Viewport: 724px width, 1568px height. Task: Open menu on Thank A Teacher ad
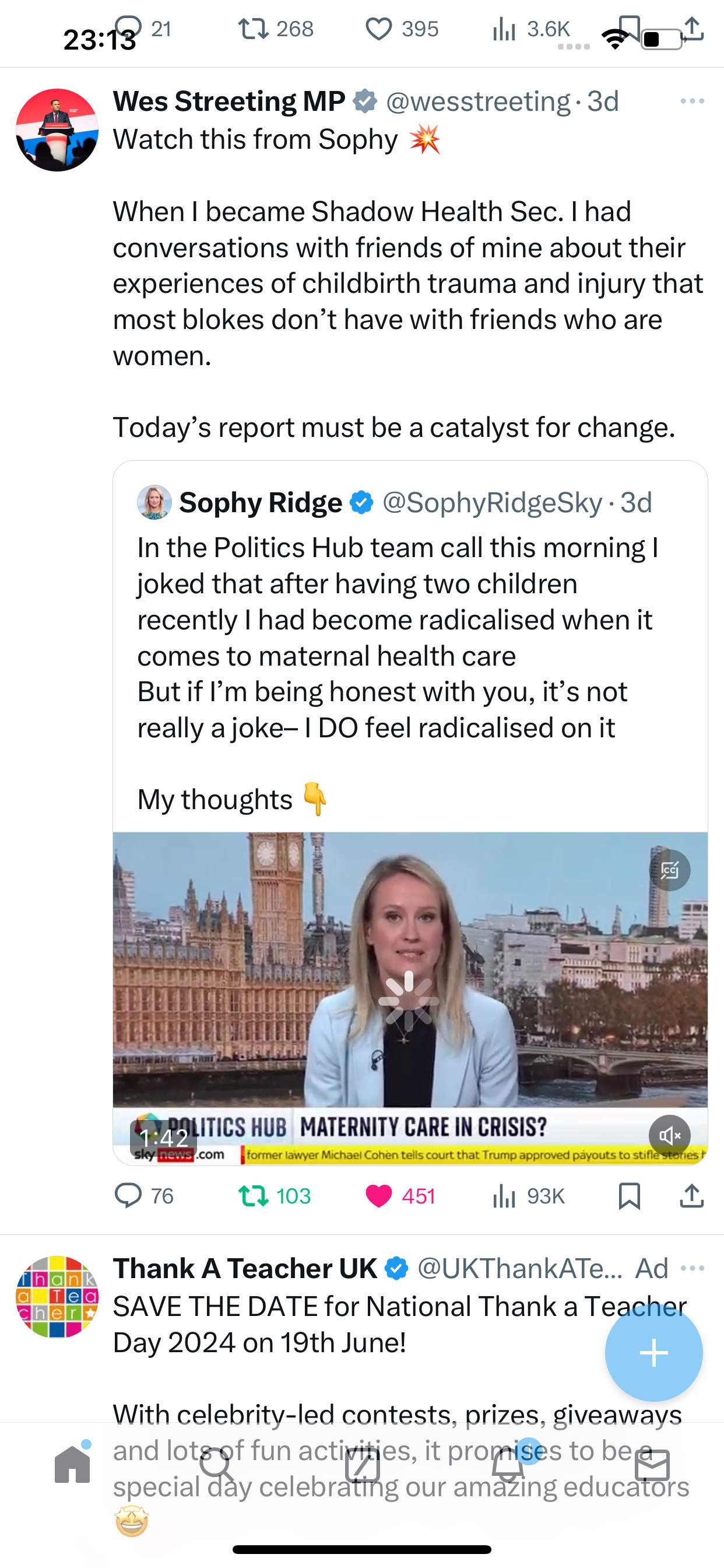(693, 1269)
